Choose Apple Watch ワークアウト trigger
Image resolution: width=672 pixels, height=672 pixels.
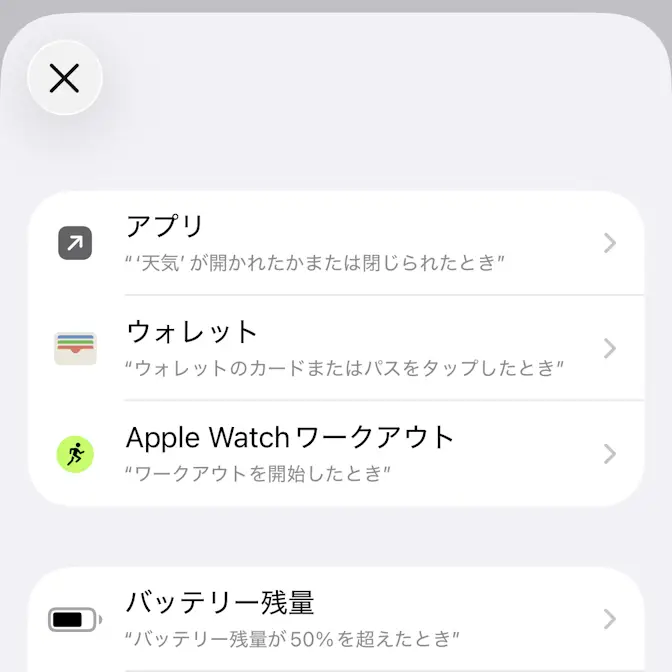pos(336,453)
